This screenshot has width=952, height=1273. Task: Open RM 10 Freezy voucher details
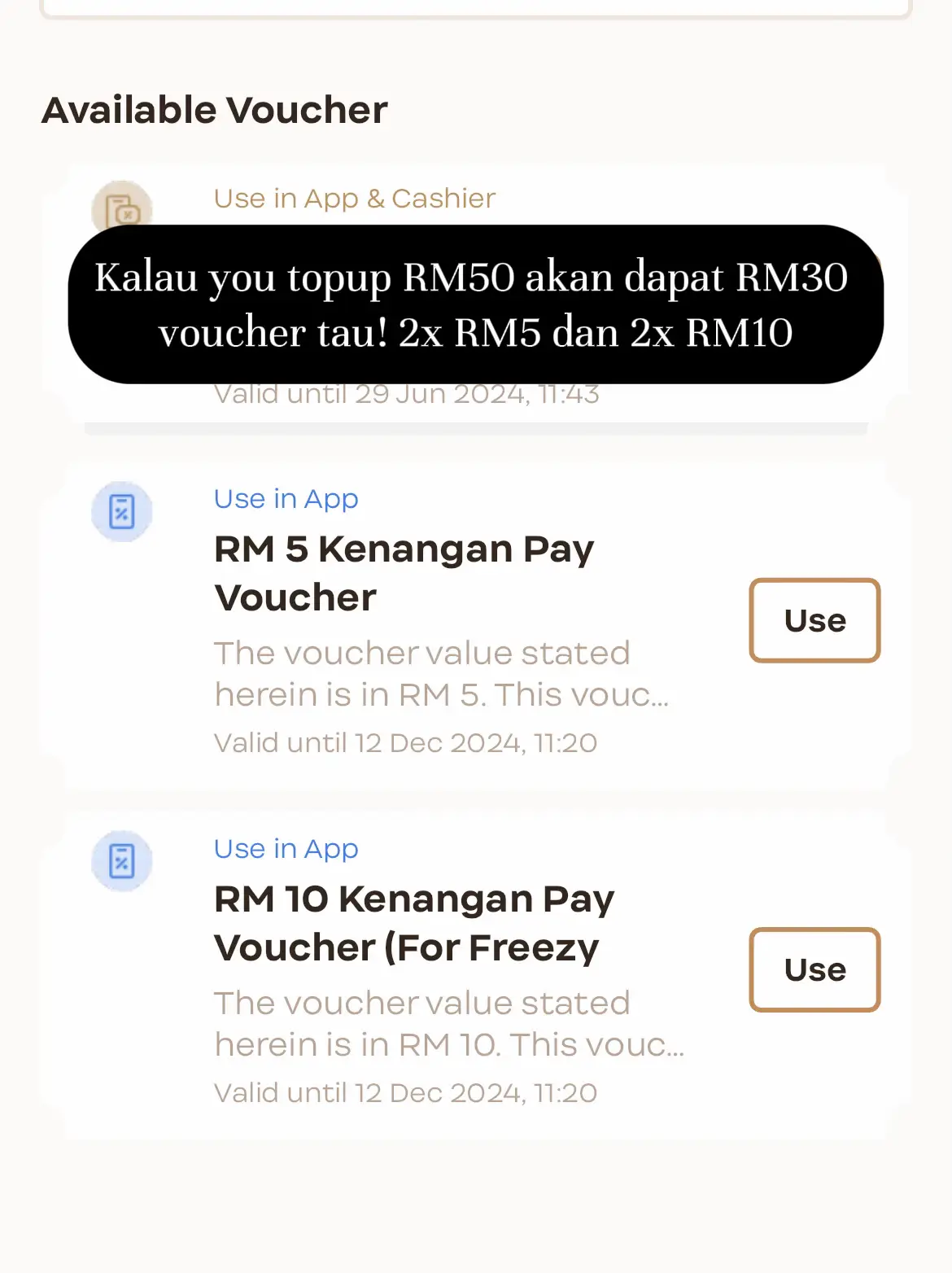point(413,923)
